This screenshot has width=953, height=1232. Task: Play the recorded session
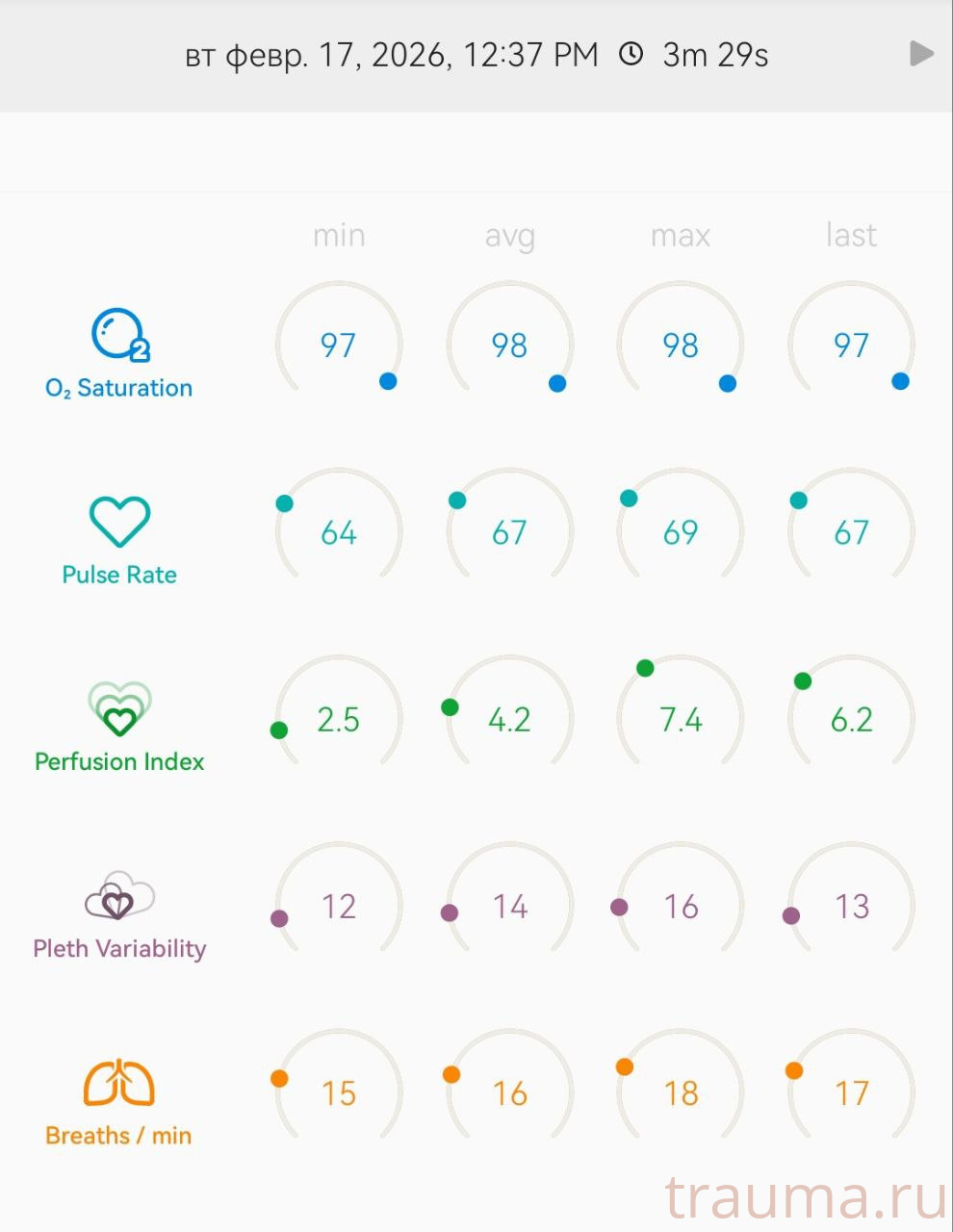(x=921, y=54)
